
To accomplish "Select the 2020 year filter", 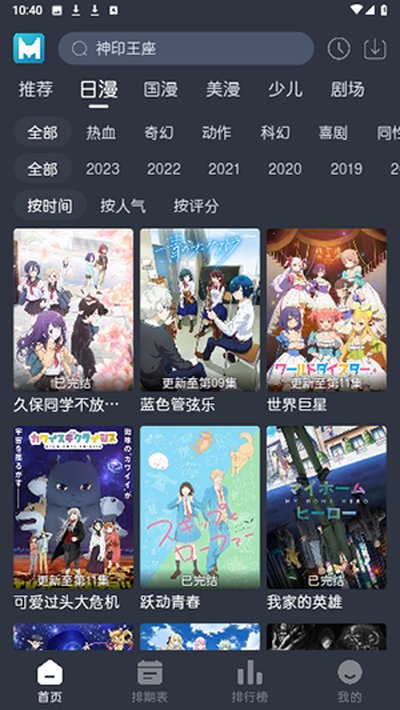I will tap(284, 169).
